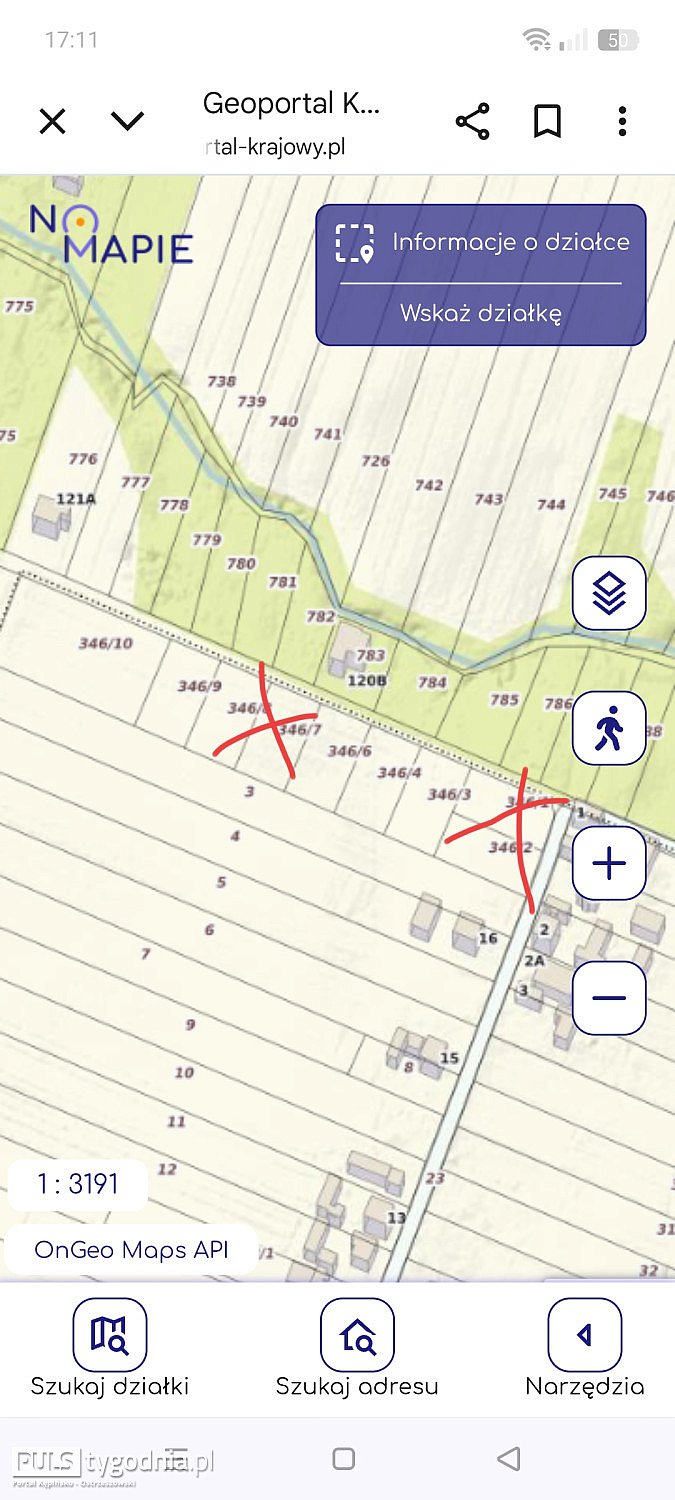
Task: Share the Geoportal page
Action: tap(472, 122)
